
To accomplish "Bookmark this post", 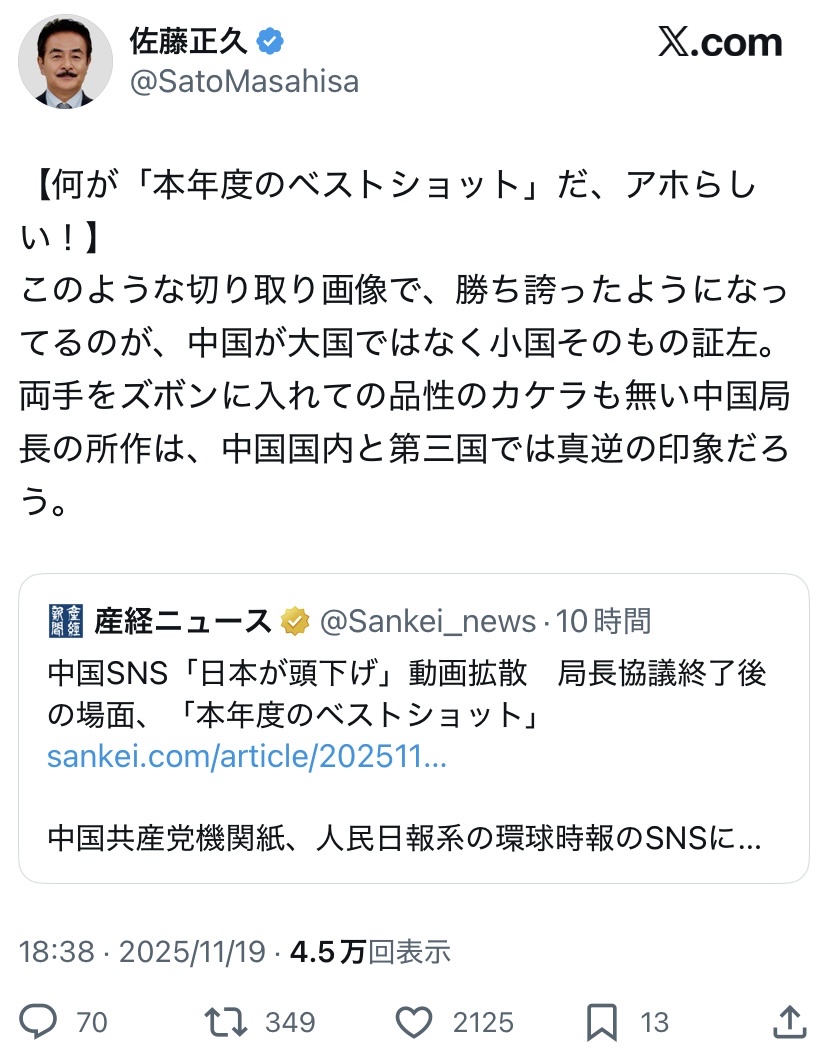I will coord(601,1021).
